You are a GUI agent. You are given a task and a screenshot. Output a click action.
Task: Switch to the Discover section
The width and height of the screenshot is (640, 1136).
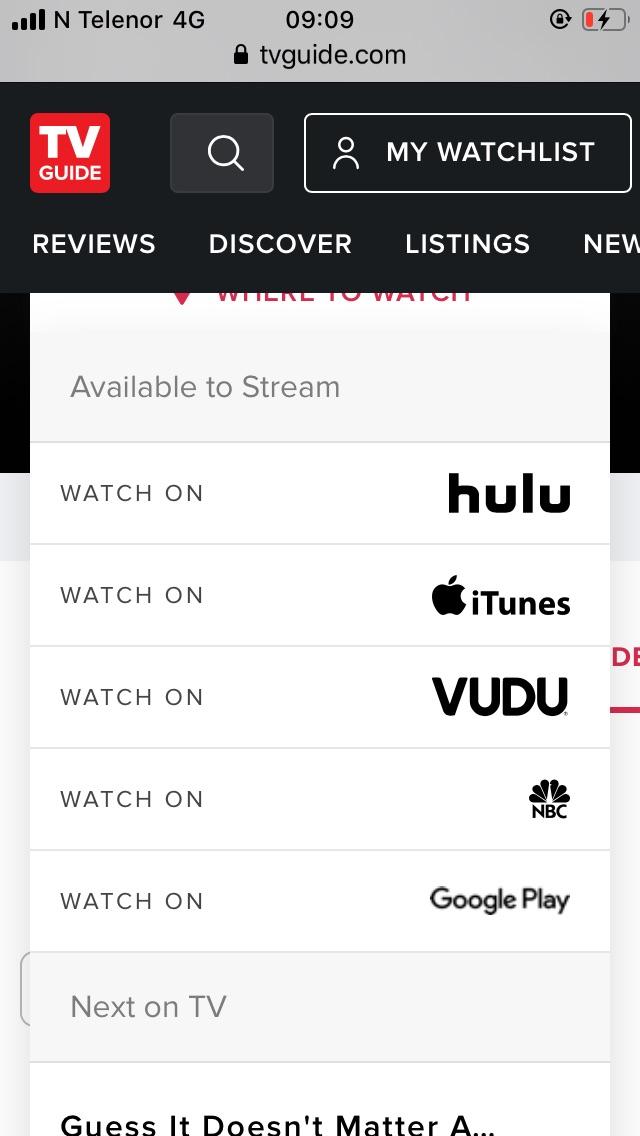pyautogui.click(x=280, y=244)
